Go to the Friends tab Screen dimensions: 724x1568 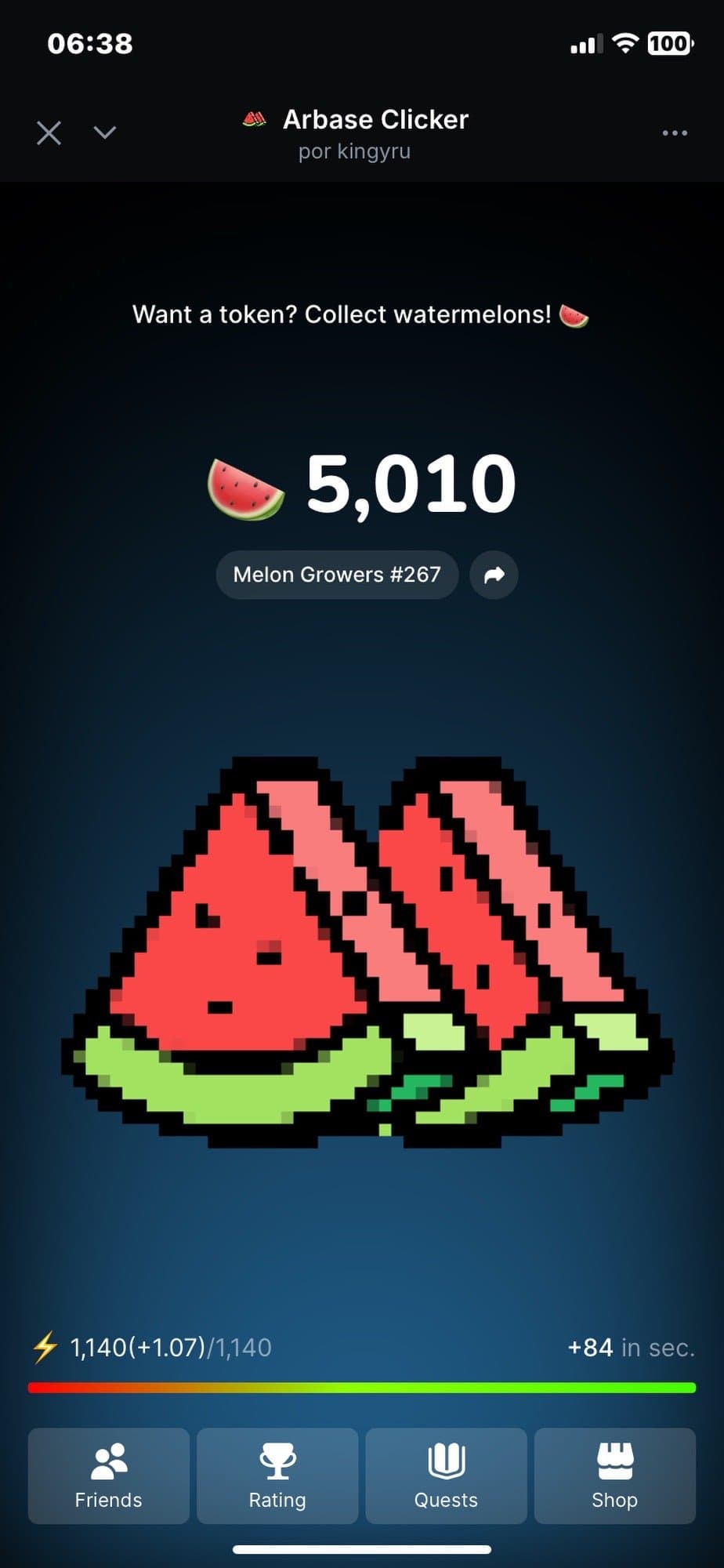pos(109,1475)
